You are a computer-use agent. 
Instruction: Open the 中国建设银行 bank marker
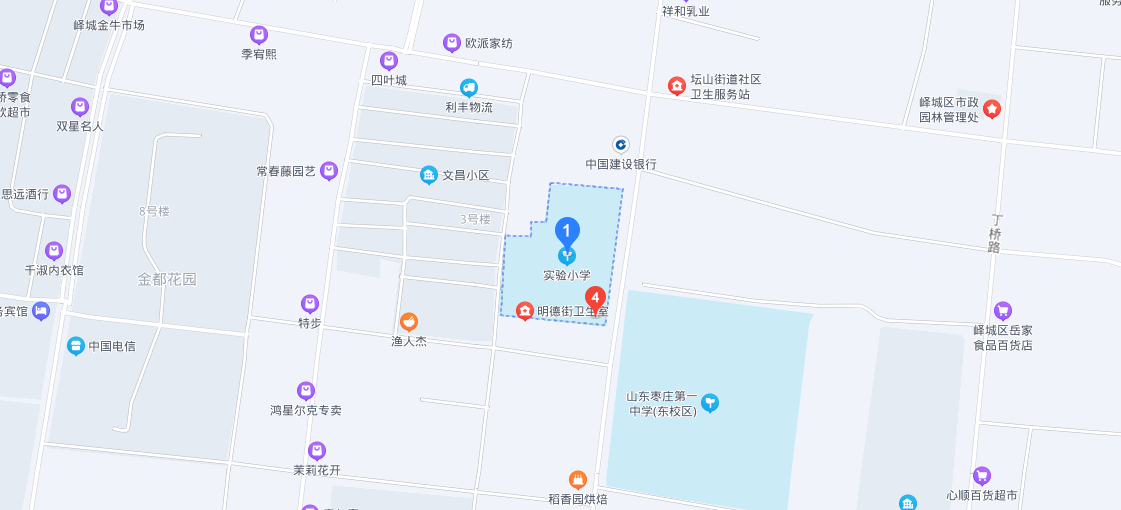click(620, 145)
